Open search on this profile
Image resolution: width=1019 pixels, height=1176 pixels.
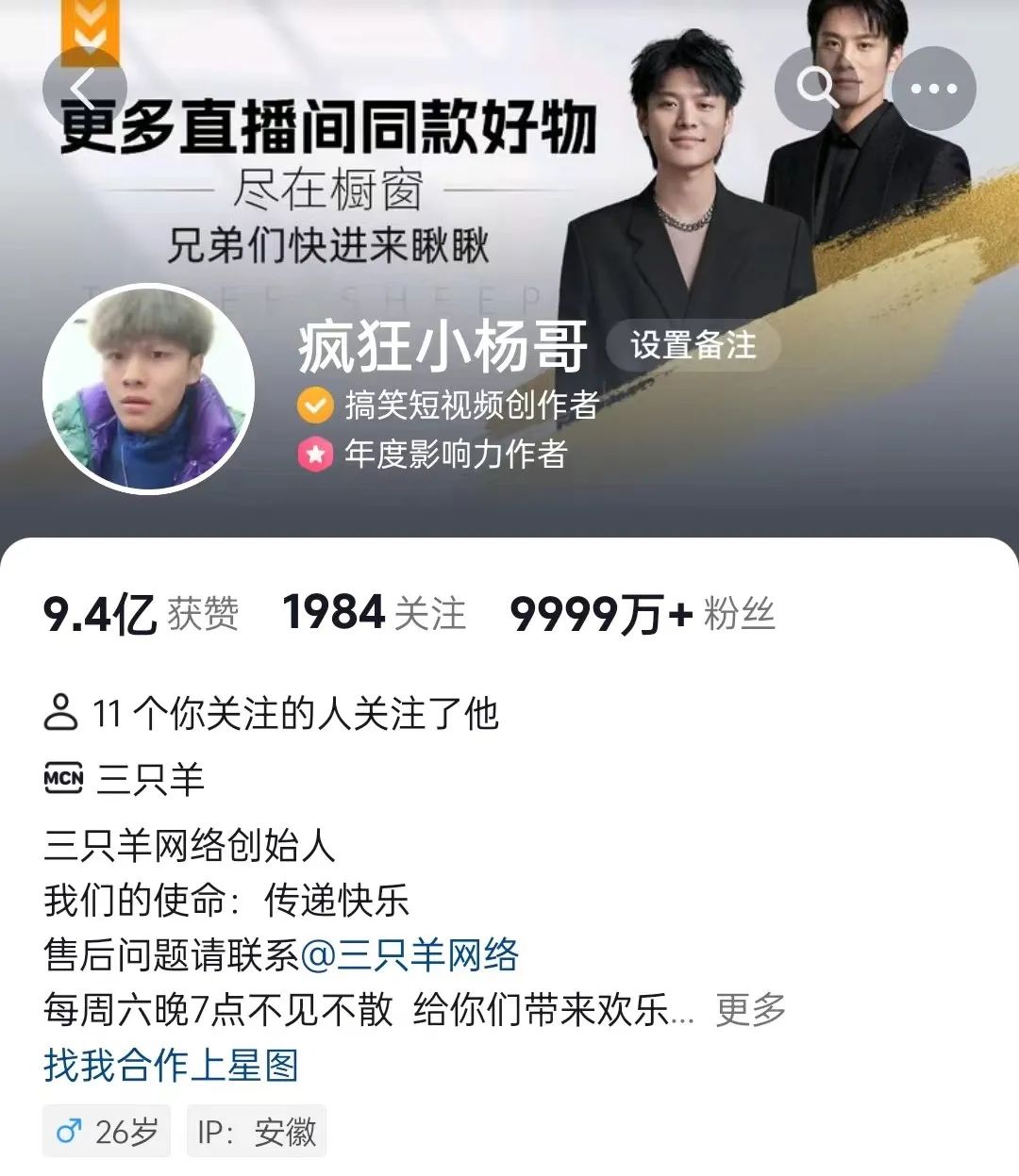[x=816, y=89]
